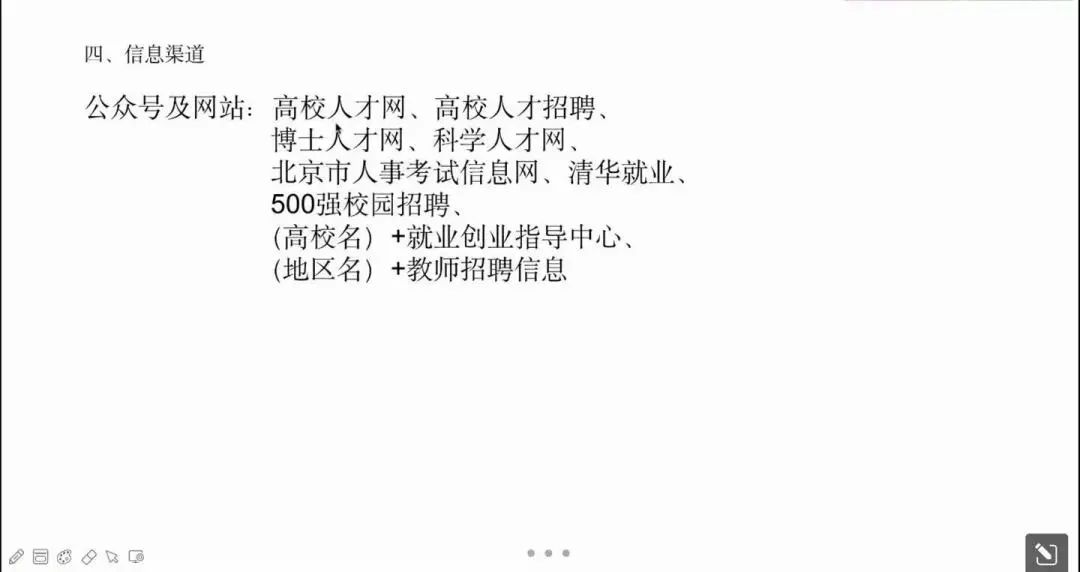Switch to the pointer cursor tool
Viewport: 1080px width, 572px height.
[x=112, y=556]
